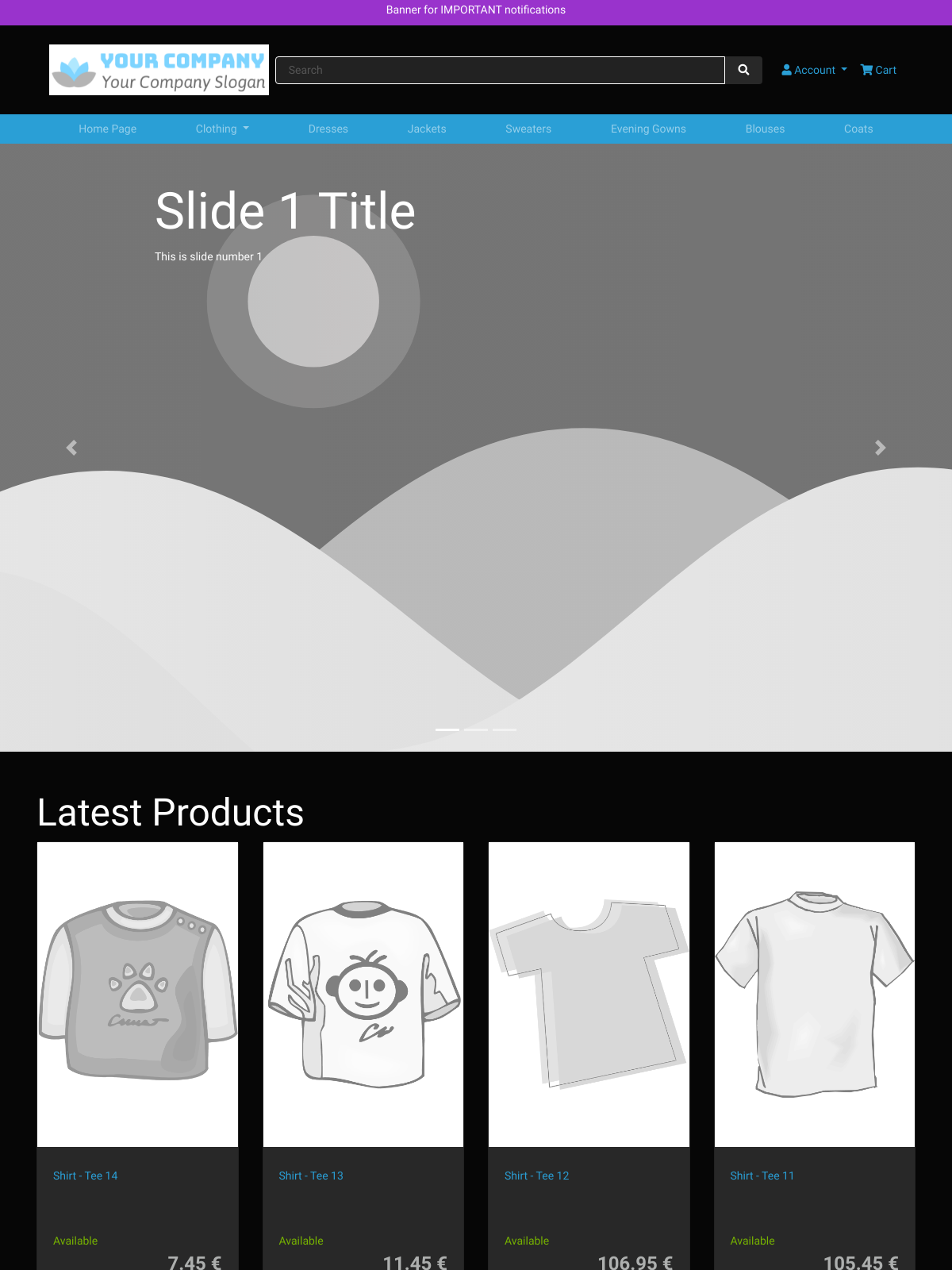Screen dimensions: 952x1270
Task: Expand the Account dropdown
Action: point(814,70)
